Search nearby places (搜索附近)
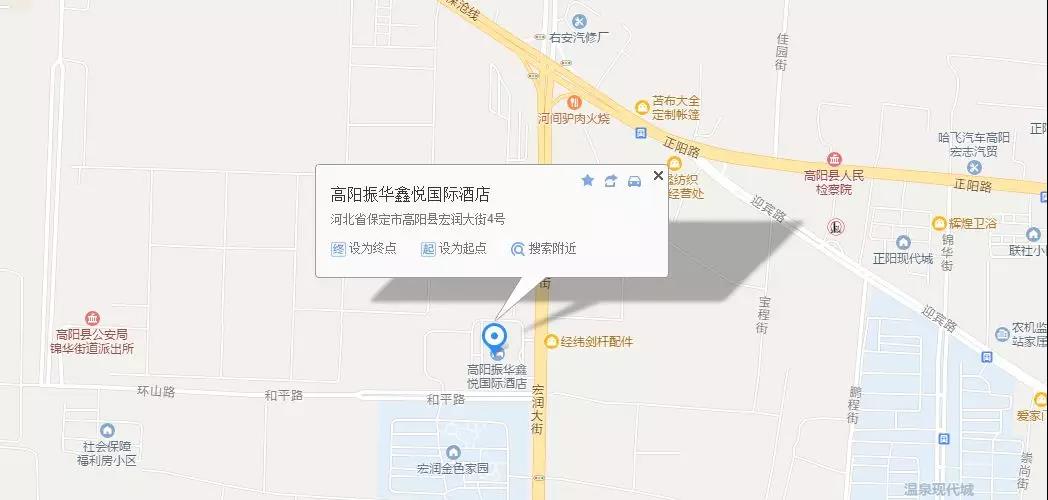The image size is (1048, 500). point(544,249)
